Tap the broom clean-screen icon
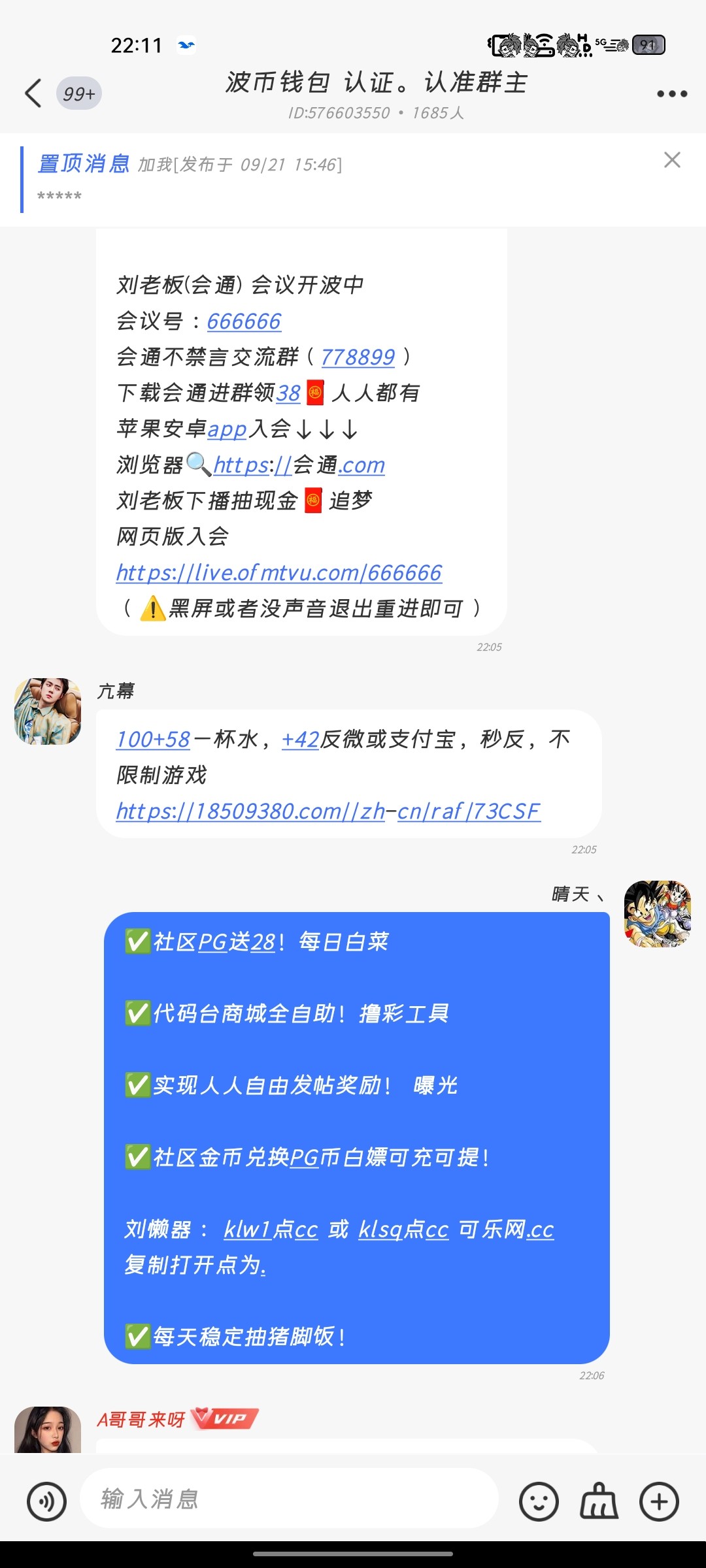This screenshot has width=706, height=1568. point(598,1501)
